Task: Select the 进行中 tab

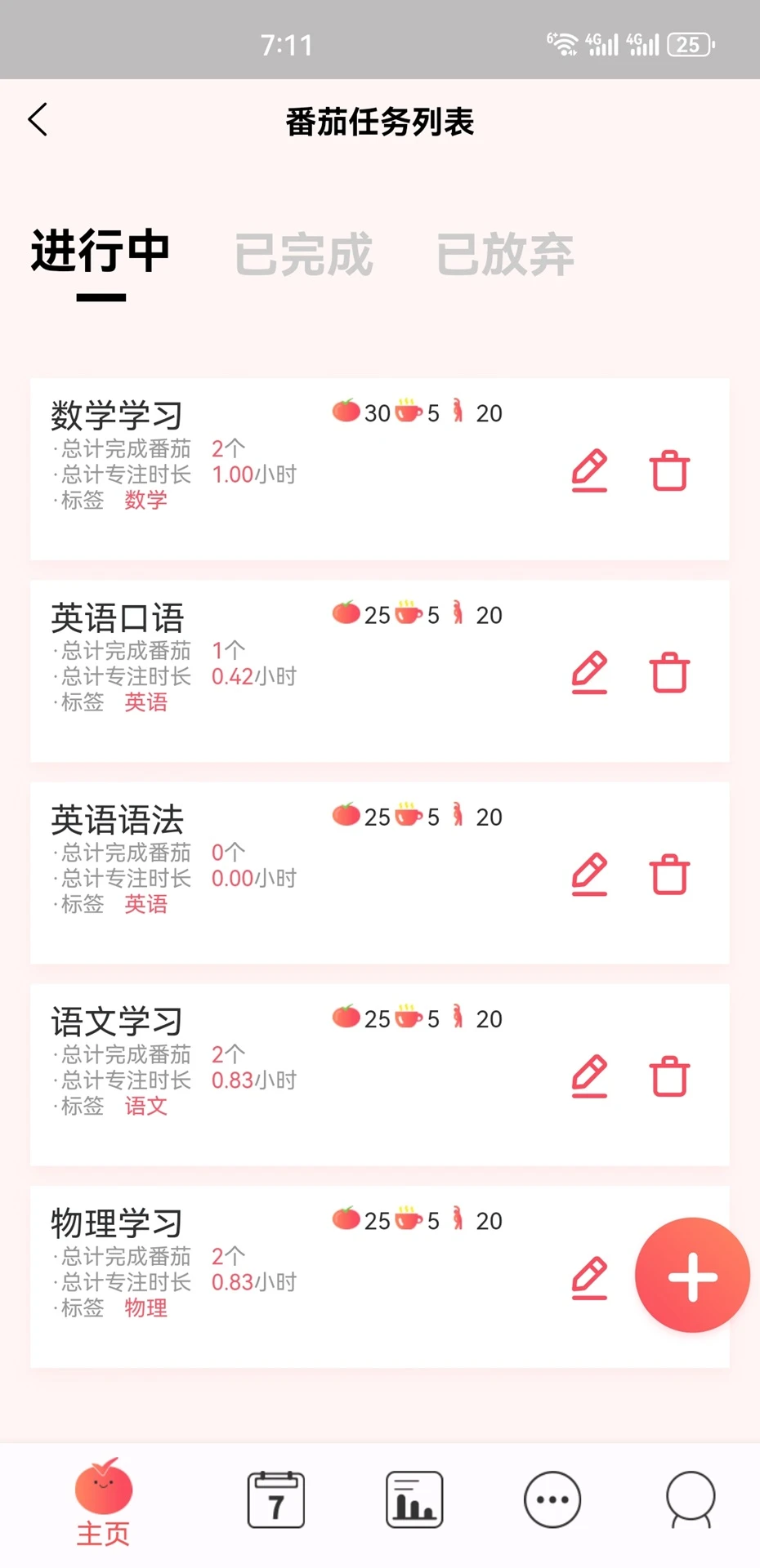Action: [x=101, y=251]
